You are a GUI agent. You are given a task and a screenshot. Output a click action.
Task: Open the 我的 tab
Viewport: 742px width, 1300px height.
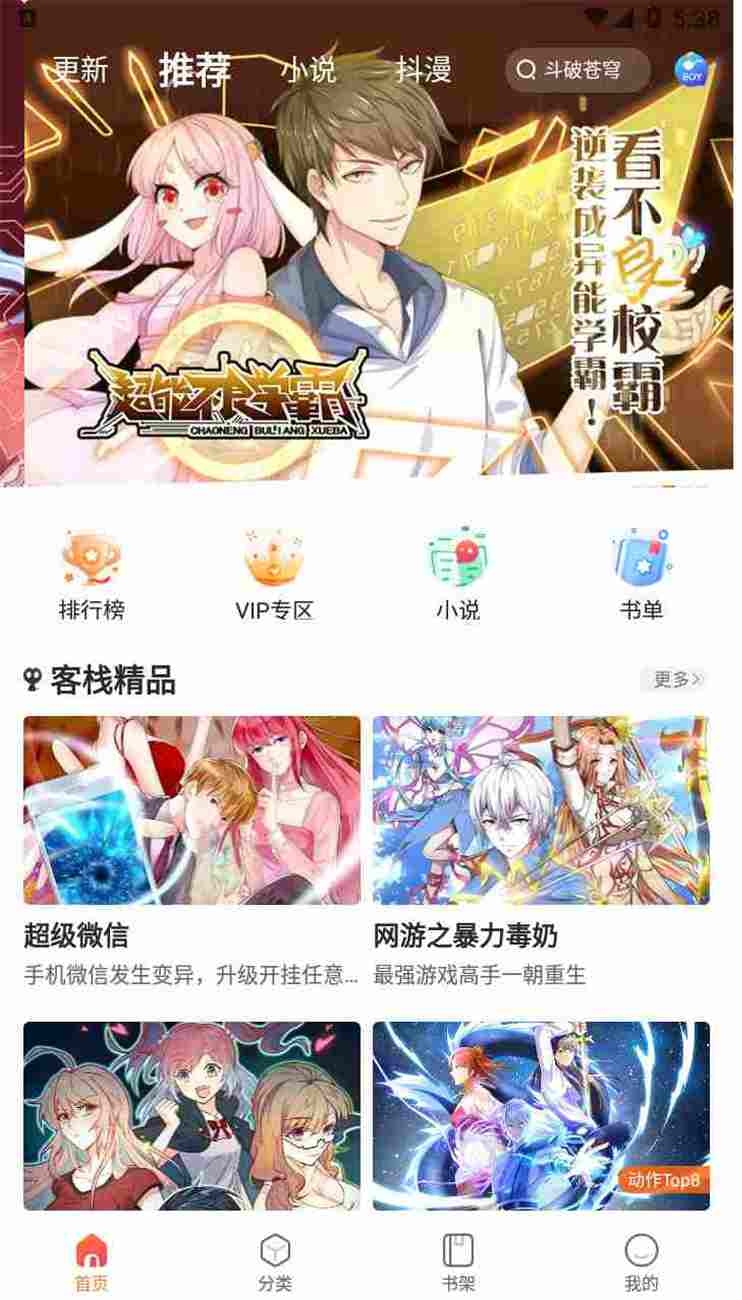(x=641, y=1262)
